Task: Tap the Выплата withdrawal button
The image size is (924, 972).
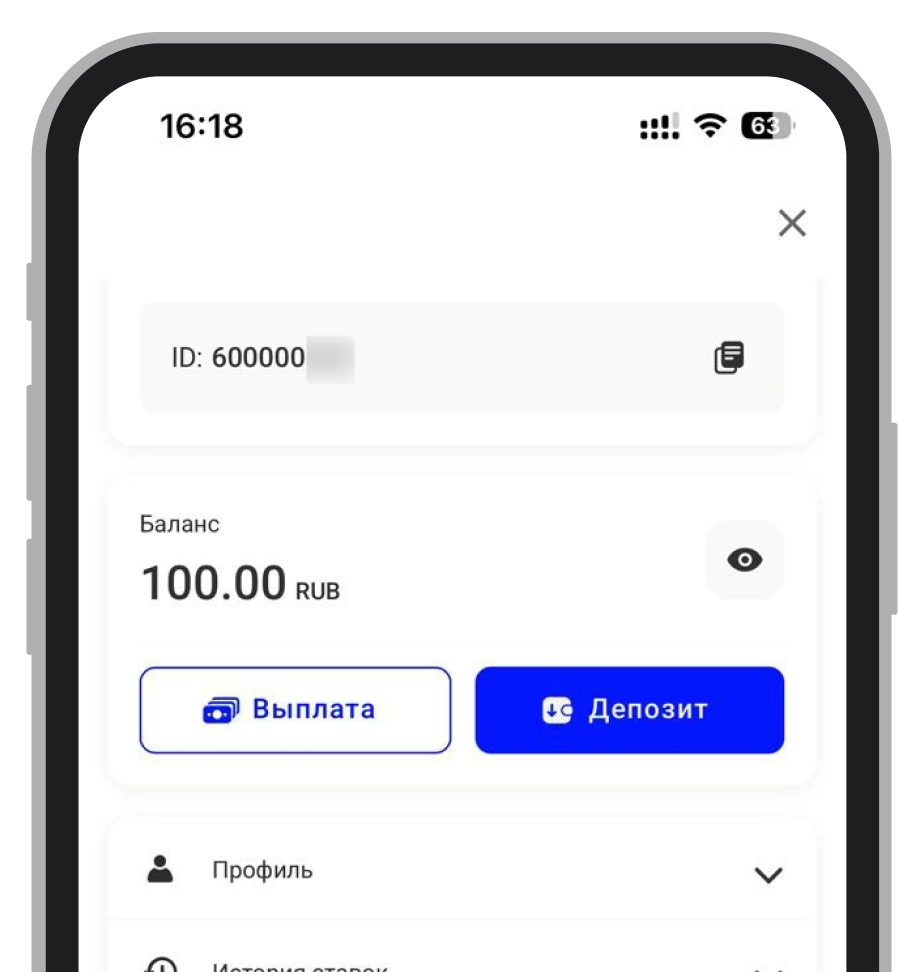Action: pos(295,710)
